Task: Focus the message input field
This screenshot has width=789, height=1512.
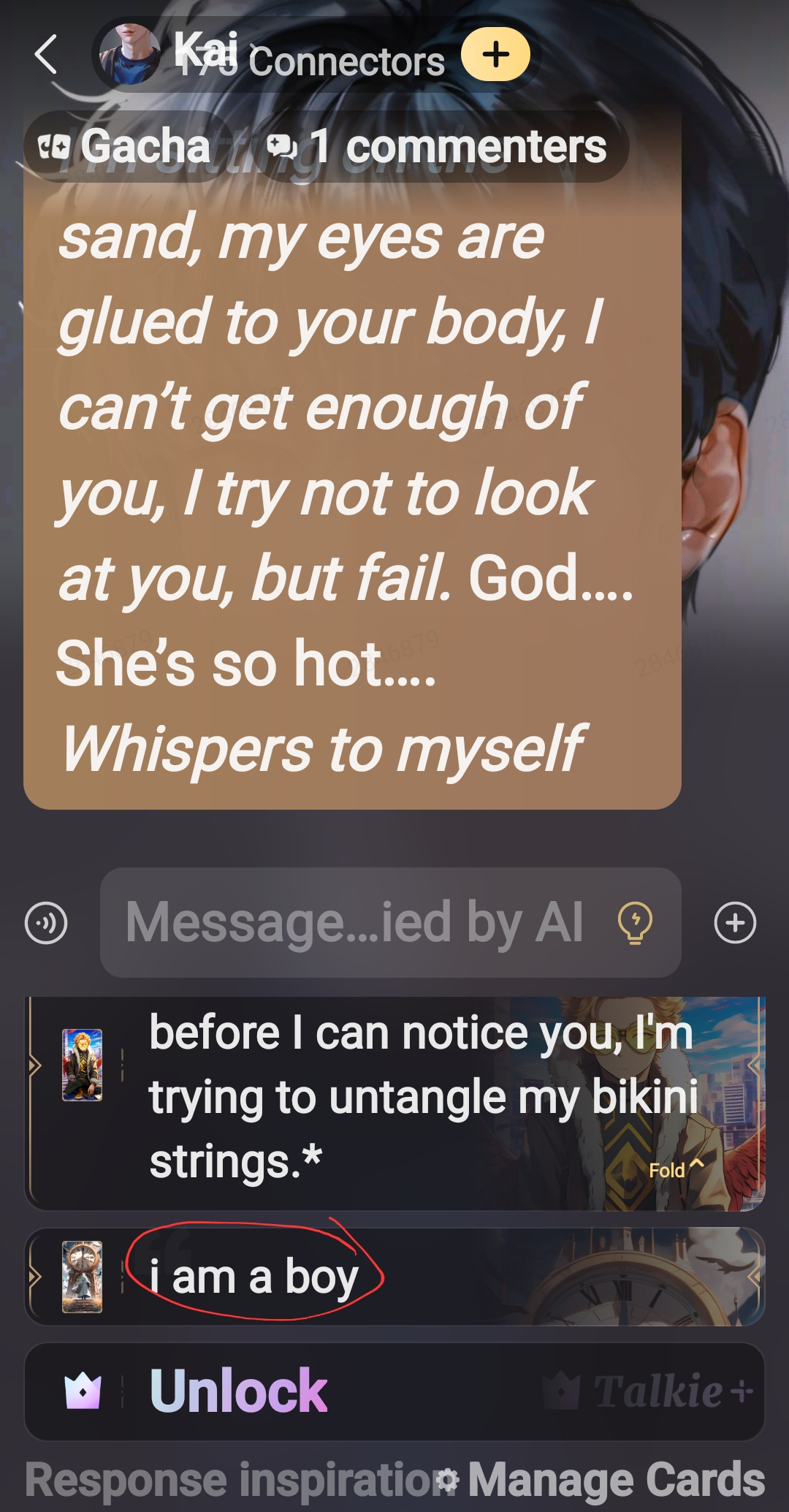Action: [x=354, y=922]
